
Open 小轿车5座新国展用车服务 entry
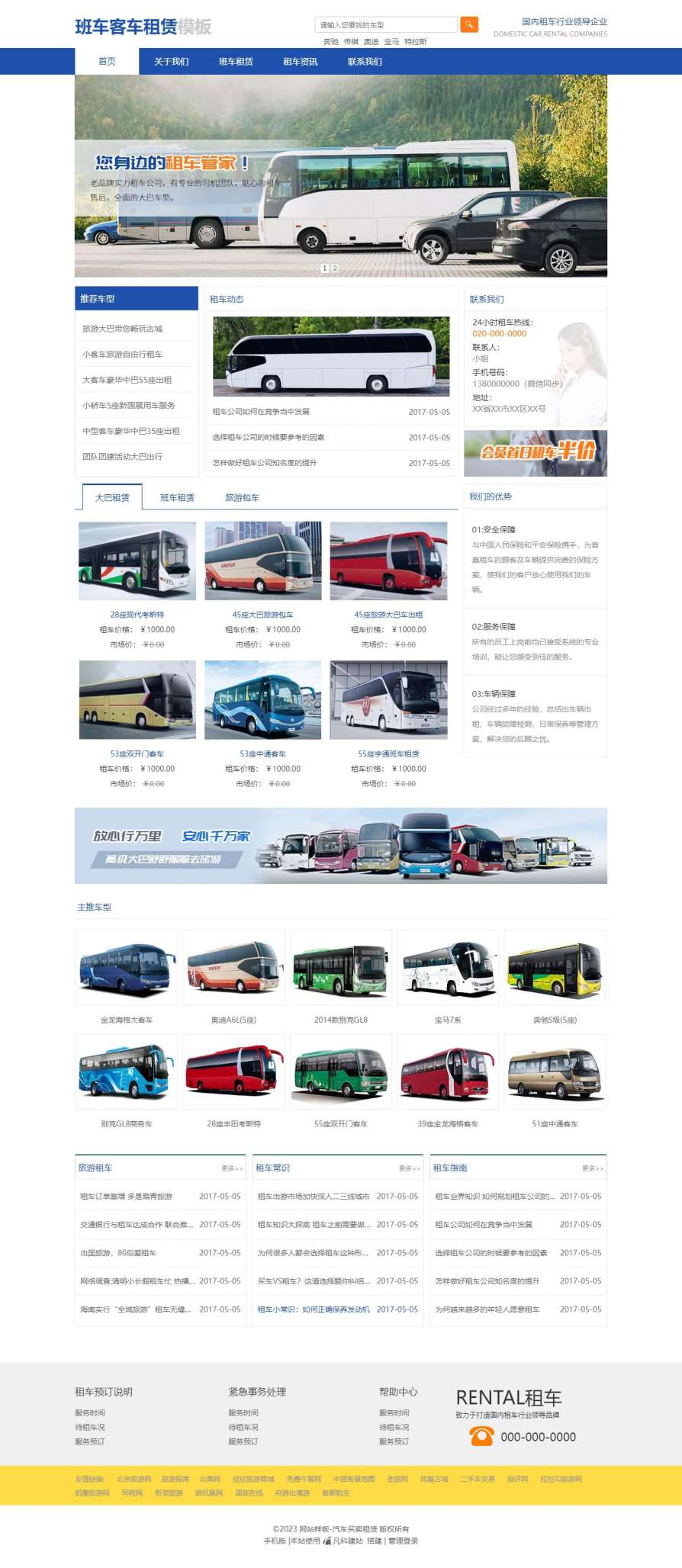129,406
